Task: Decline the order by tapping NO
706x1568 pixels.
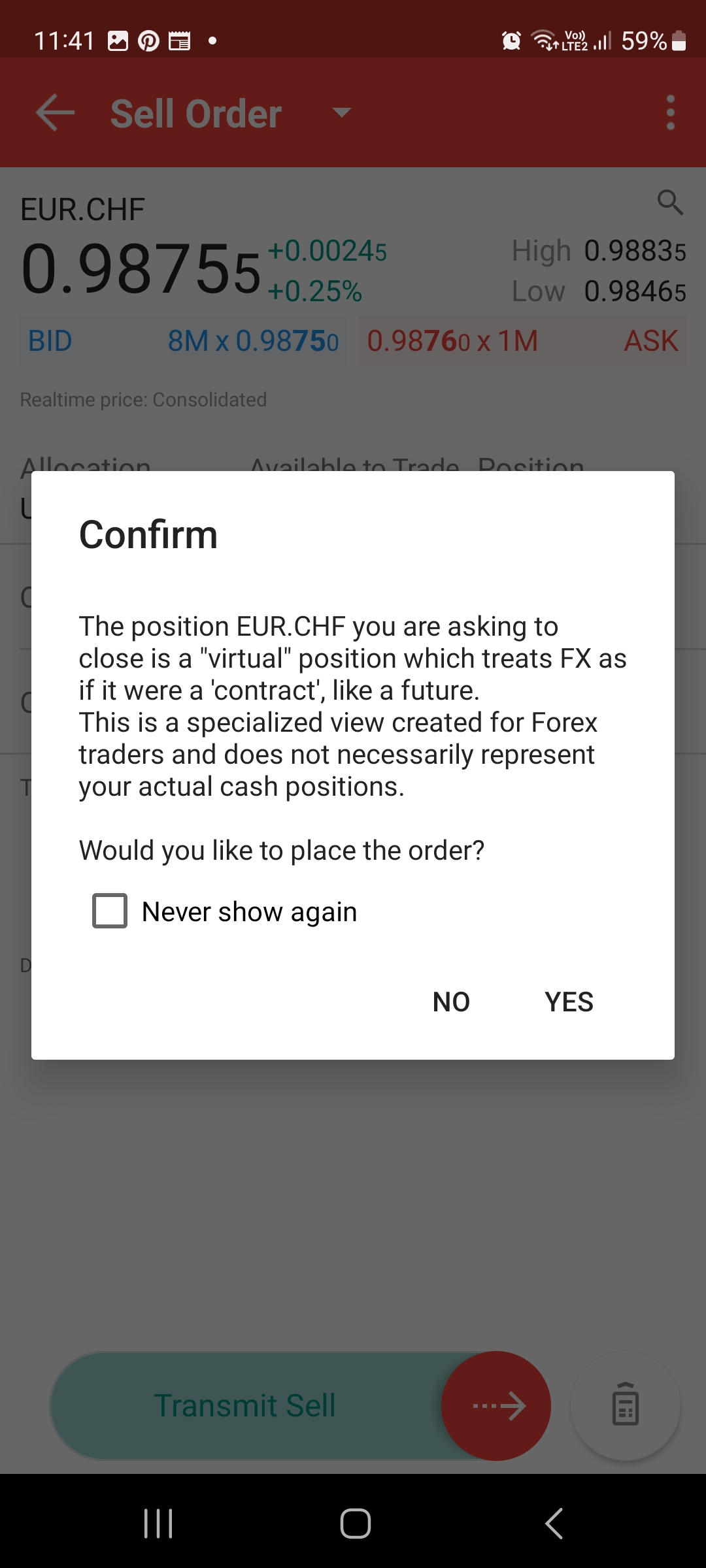Action: point(451,1002)
